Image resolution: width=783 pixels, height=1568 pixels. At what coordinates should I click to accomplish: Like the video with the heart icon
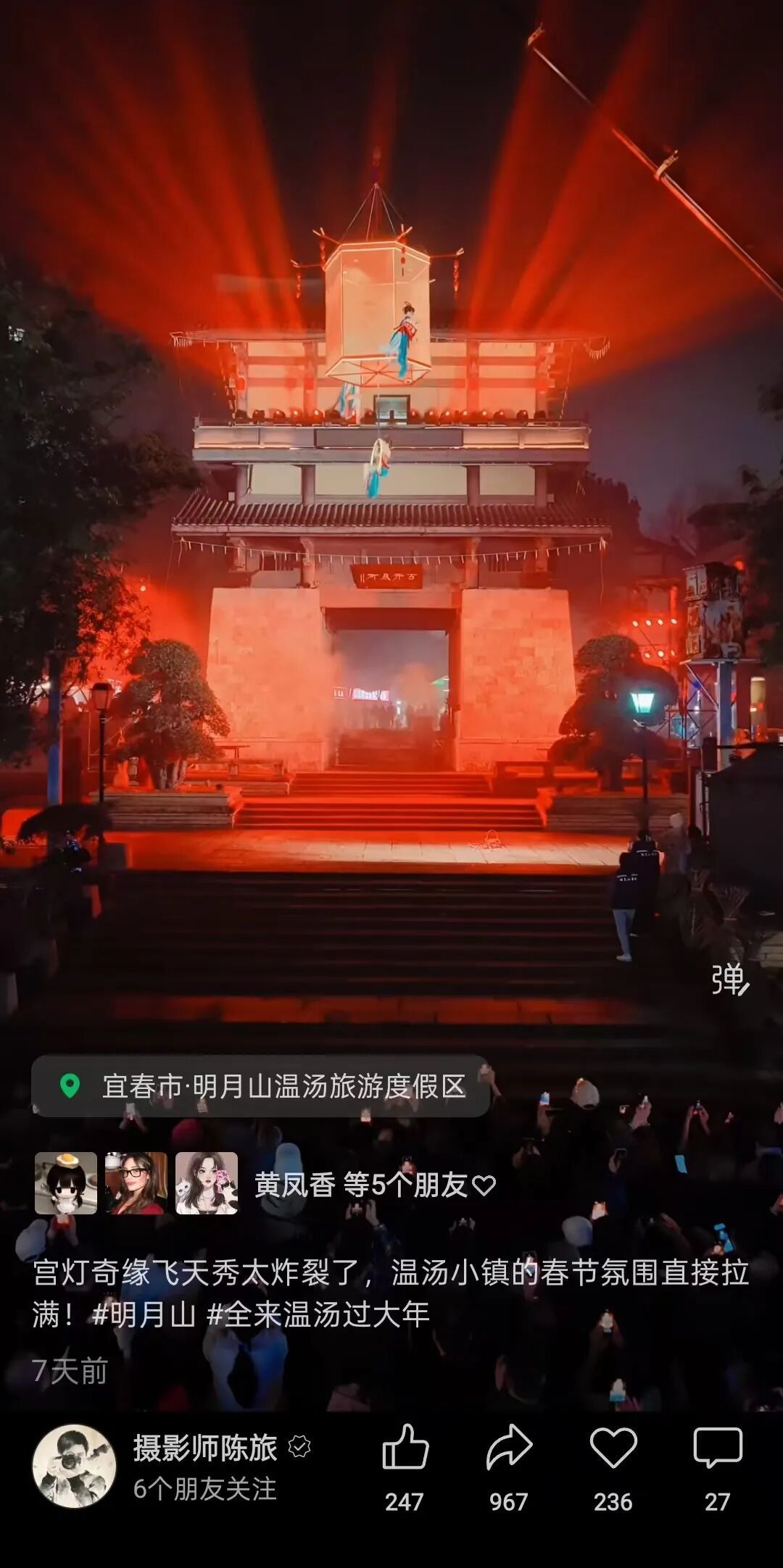[x=613, y=1448]
